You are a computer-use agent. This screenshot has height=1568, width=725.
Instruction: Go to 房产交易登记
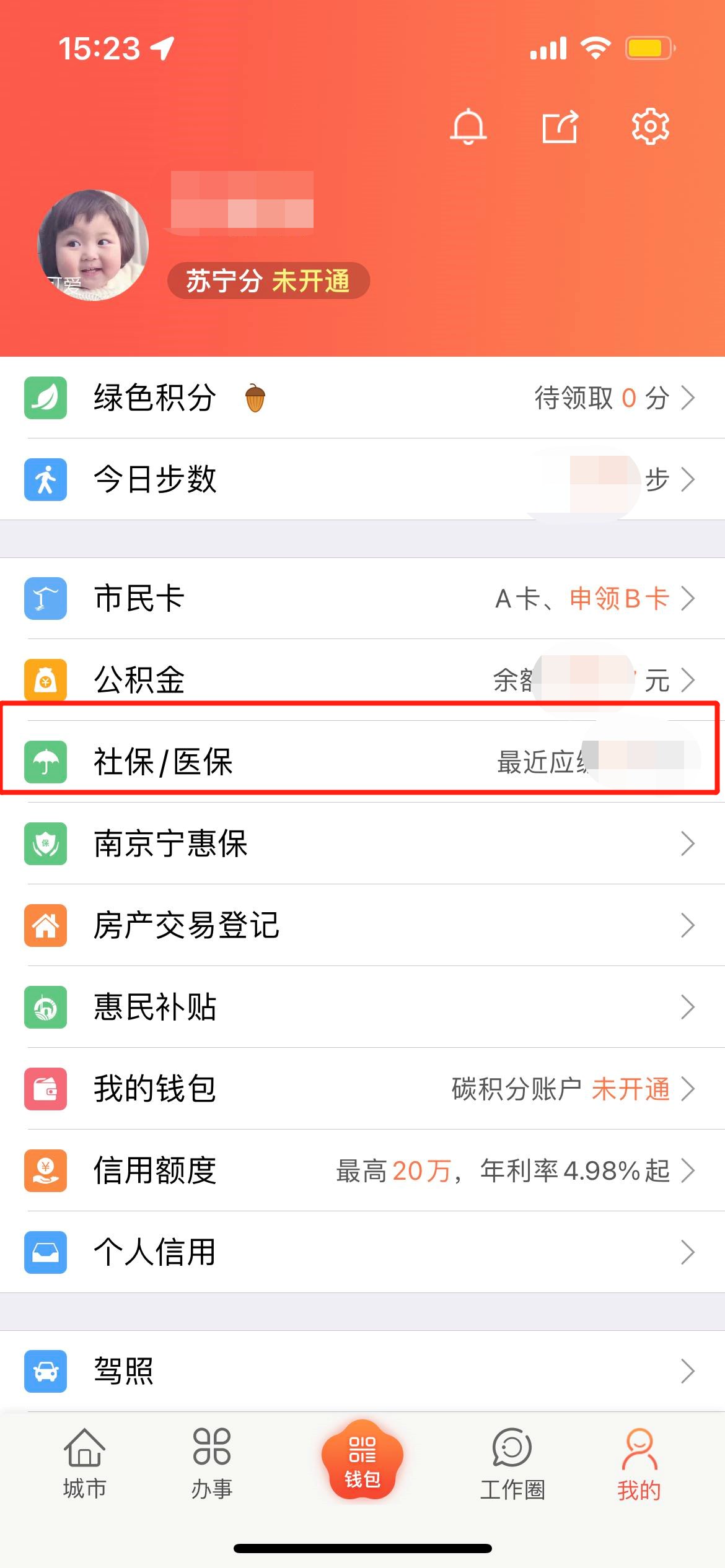tap(362, 925)
